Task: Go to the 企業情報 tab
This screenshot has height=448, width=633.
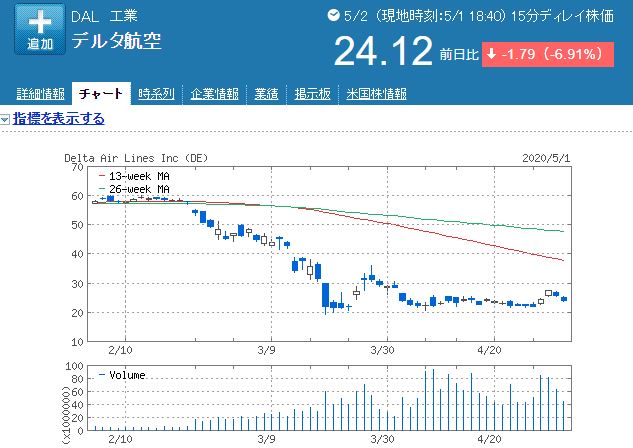Action: pyautogui.click(x=214, y=95)
